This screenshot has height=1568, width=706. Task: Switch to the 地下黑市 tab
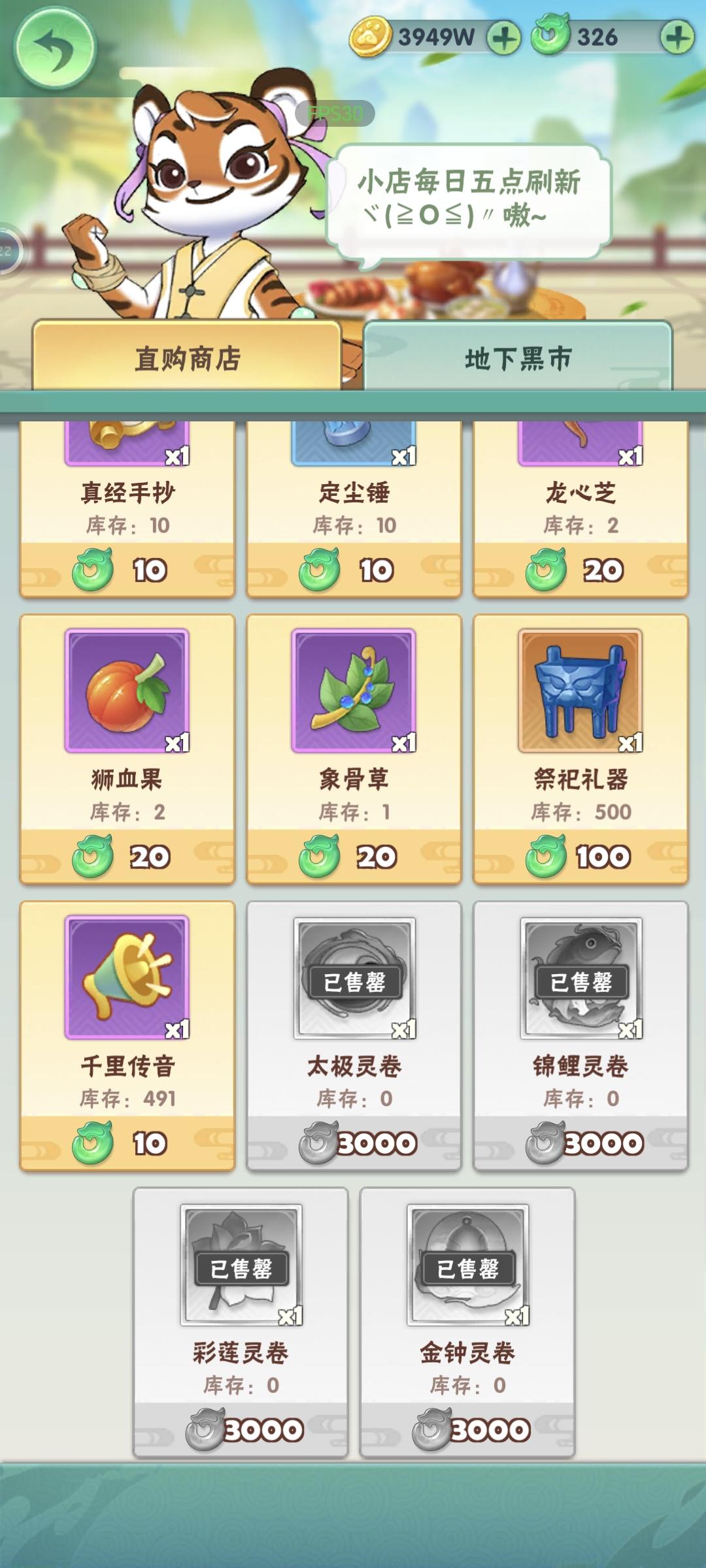518,357
